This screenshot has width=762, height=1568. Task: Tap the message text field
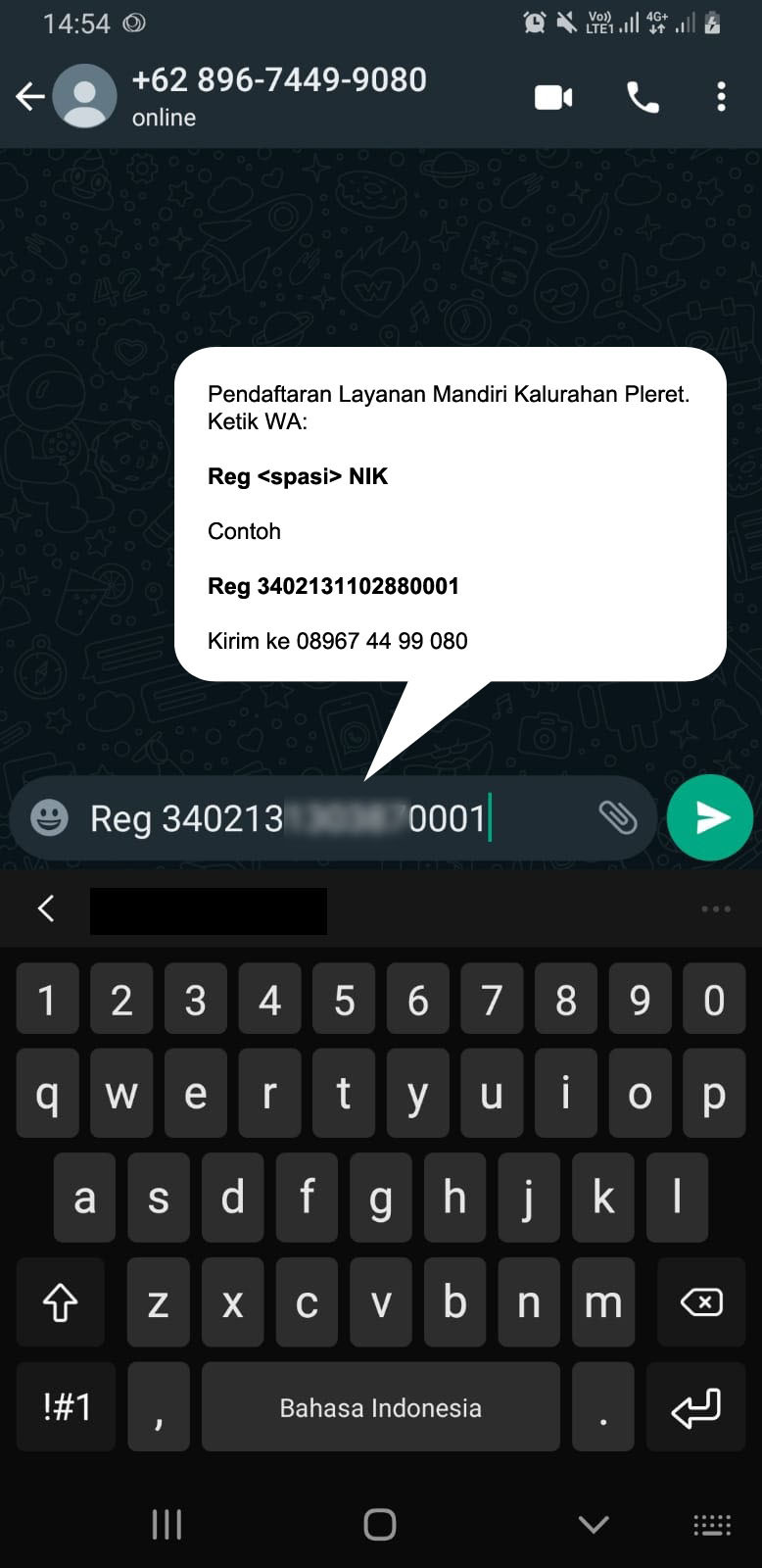[333, 818]
